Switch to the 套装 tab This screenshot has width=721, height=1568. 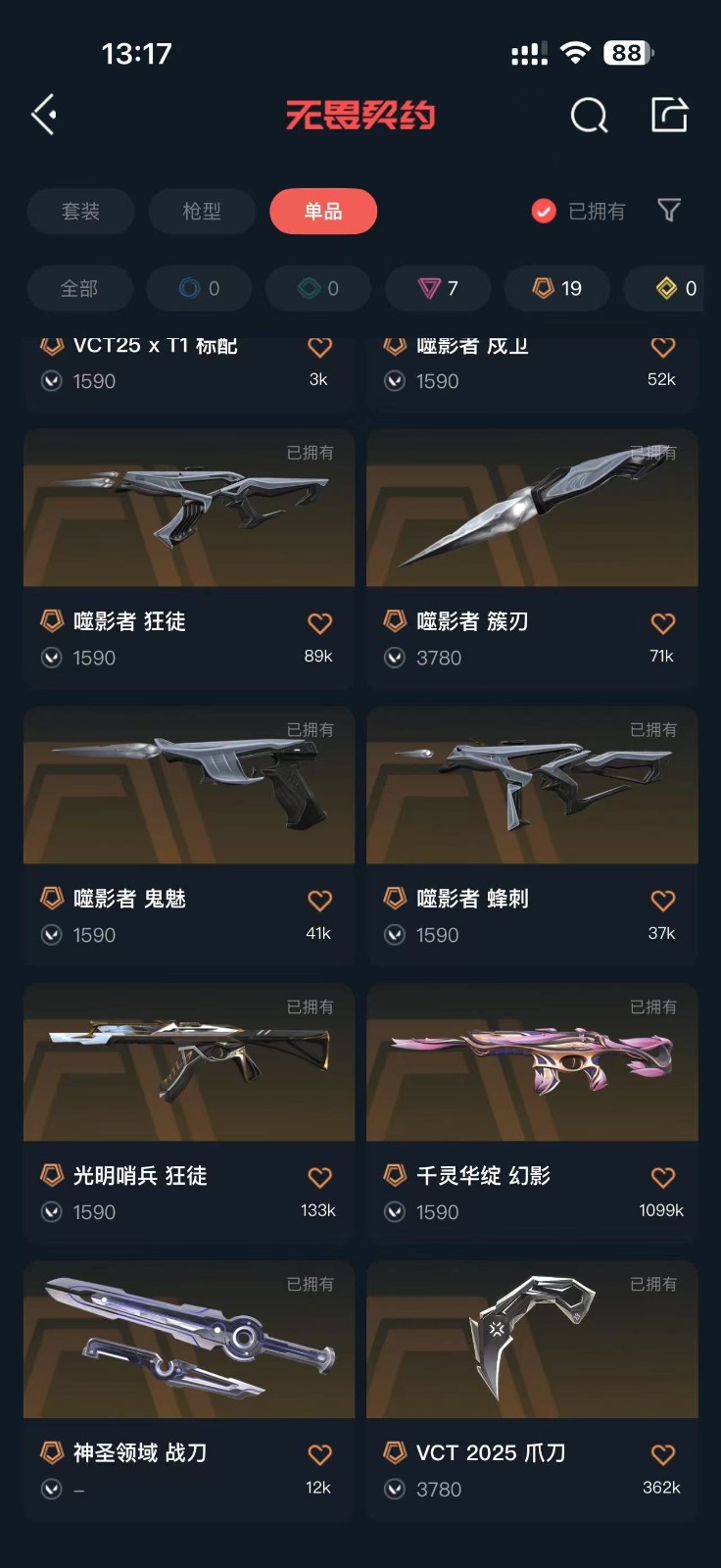click(80, 211)
